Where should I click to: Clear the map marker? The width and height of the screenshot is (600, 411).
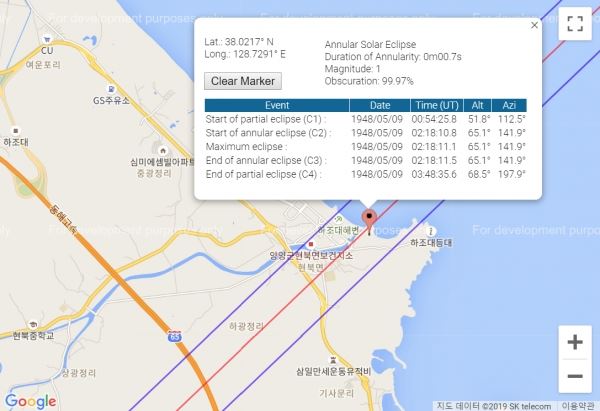[x=243, y=81]
